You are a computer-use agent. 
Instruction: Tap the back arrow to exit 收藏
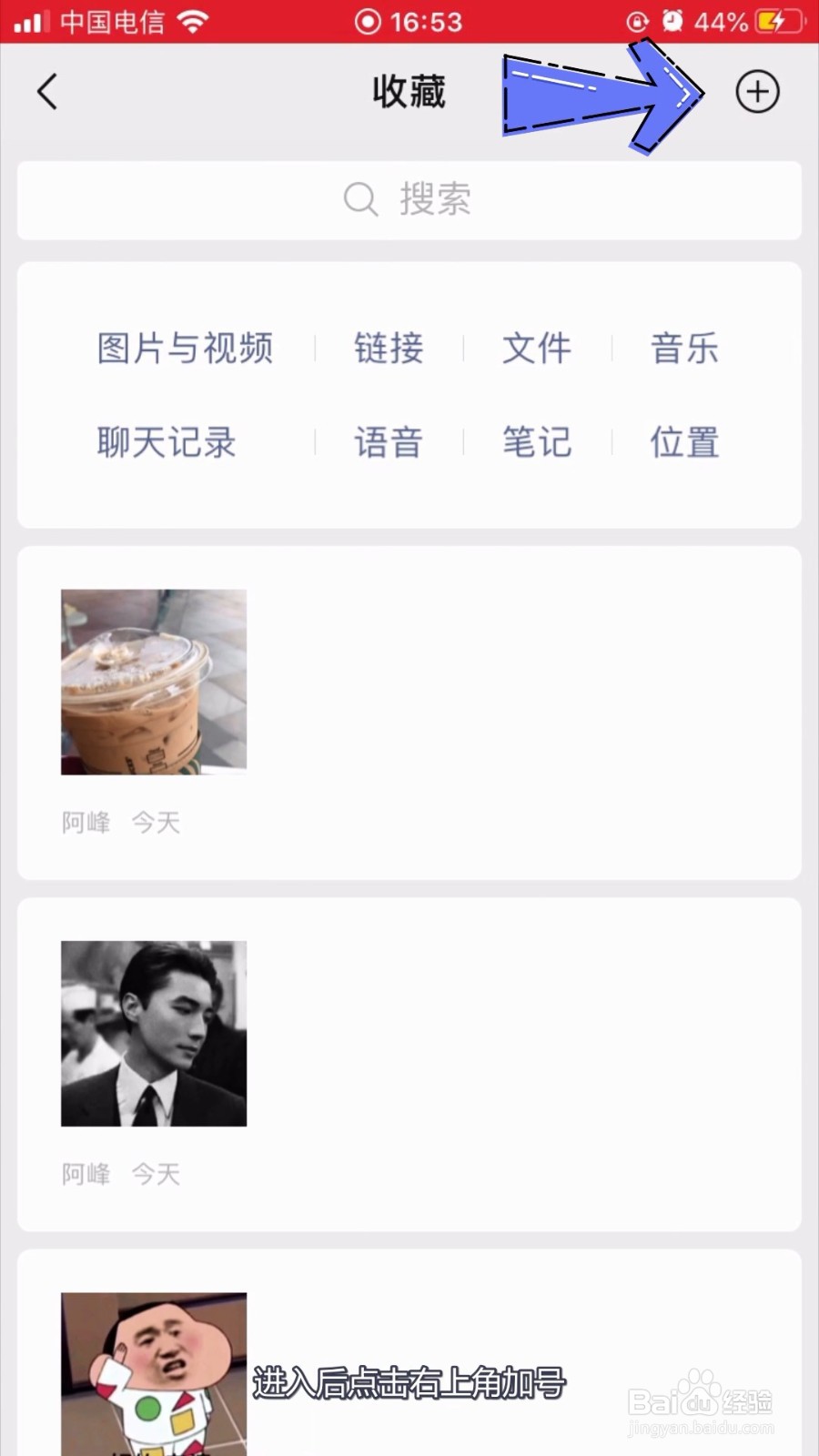[x=47, y=91]
